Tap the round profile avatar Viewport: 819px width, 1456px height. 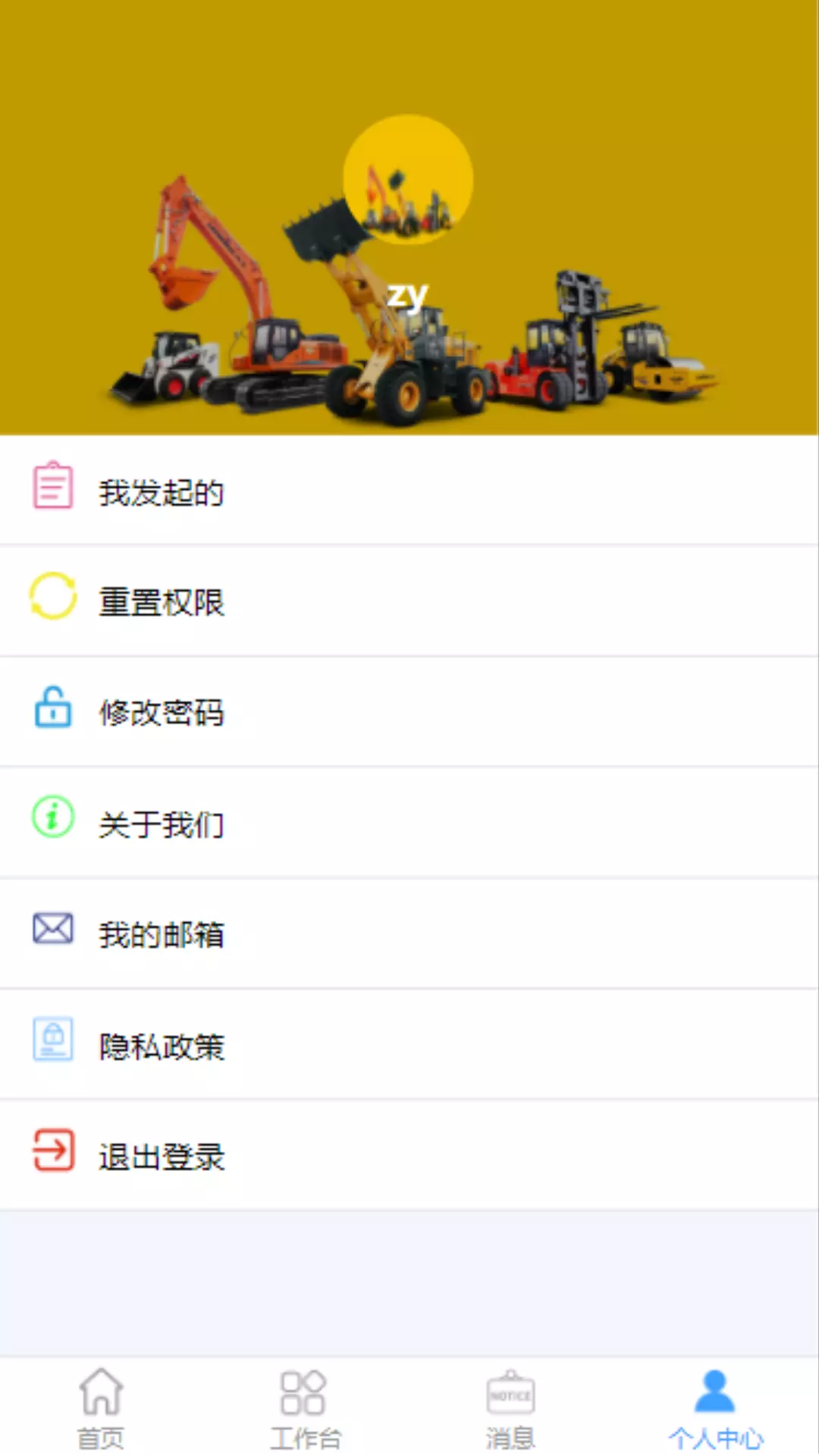(x=408, y=180)
